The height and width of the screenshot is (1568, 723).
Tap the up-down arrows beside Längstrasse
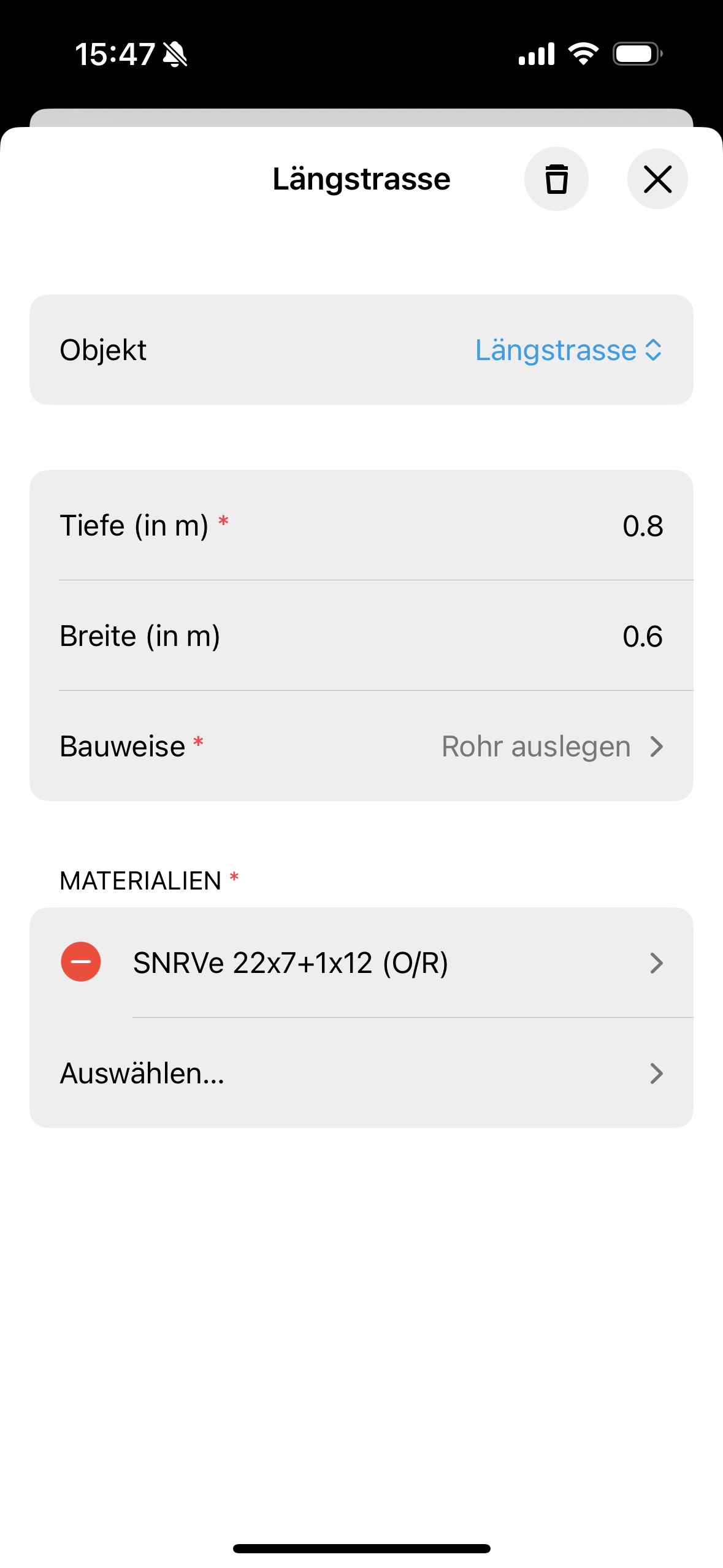(652, 350)
